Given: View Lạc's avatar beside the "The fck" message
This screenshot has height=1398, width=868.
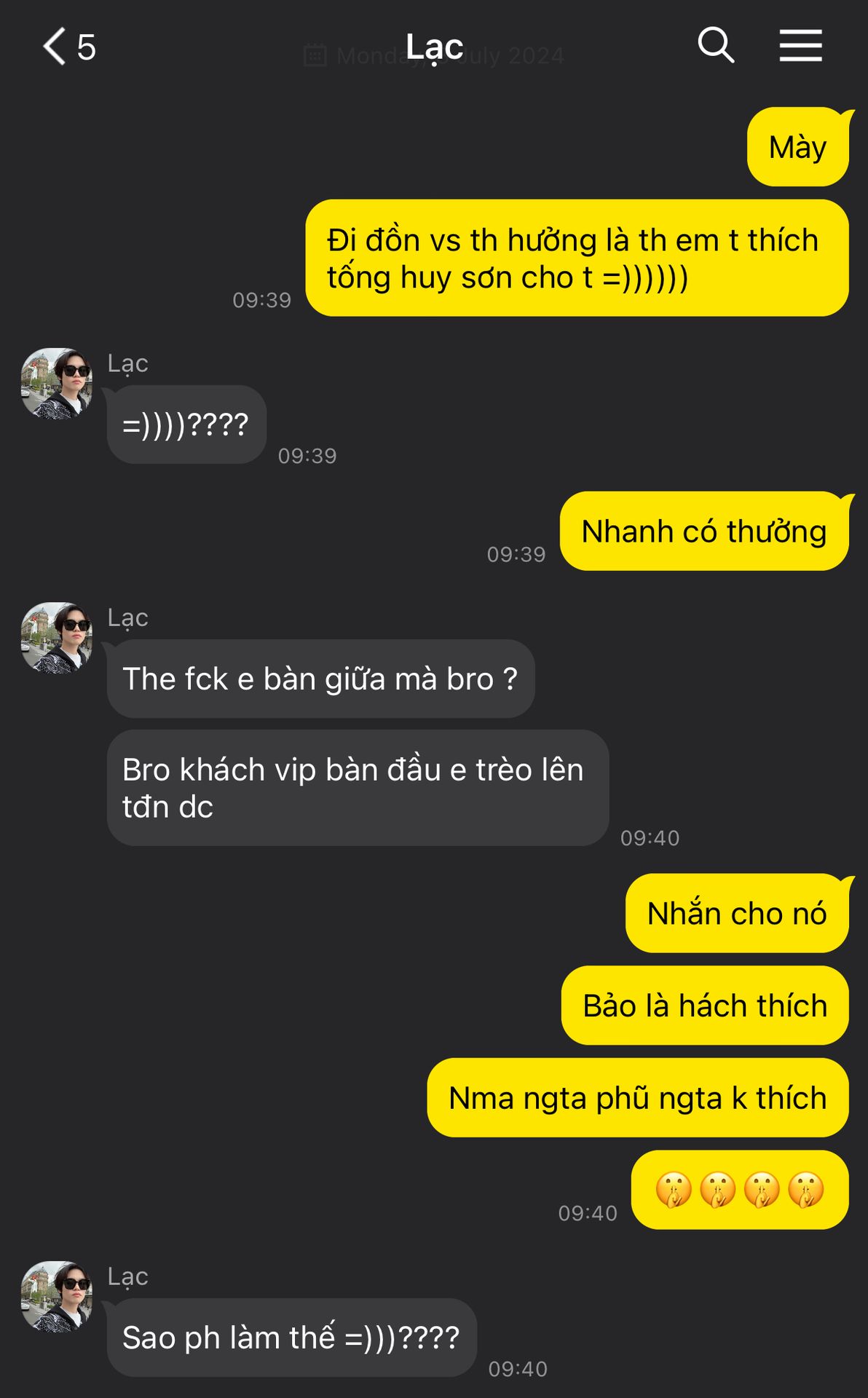Looking at the screenshot, I should click(x=57, y=638).
